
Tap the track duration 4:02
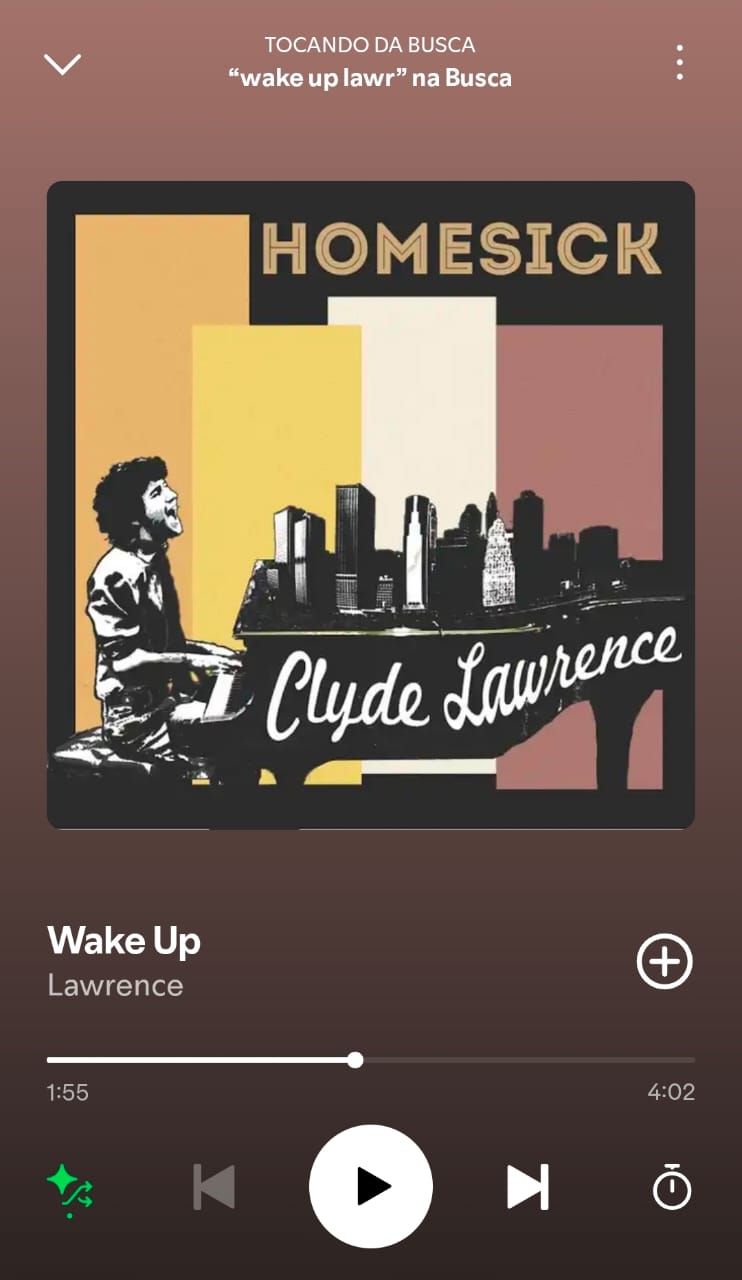coord(675,1093)
